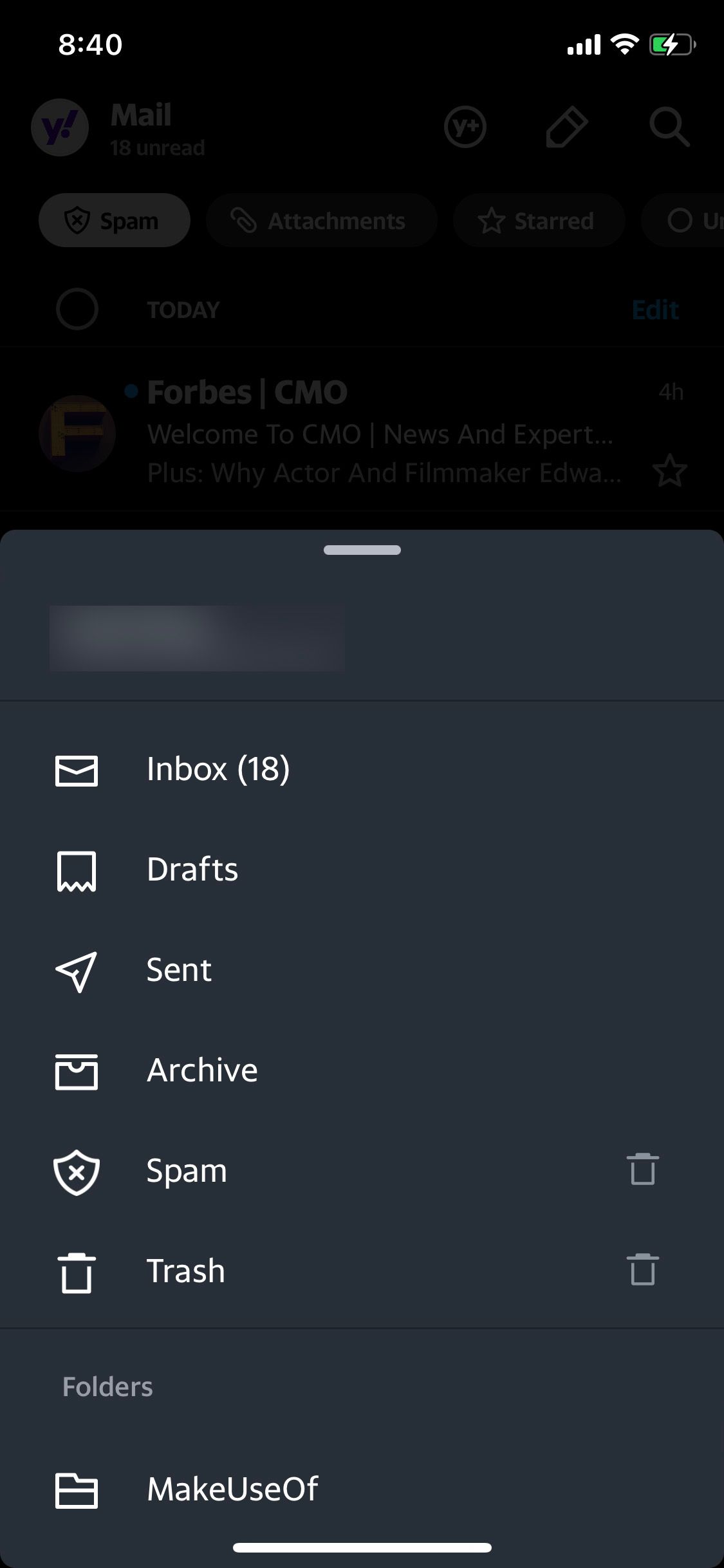Image resolution: width=724 pixels, height=1568 pixels.
Task: Select the Drafts folder icon
Action: [77, 870]
